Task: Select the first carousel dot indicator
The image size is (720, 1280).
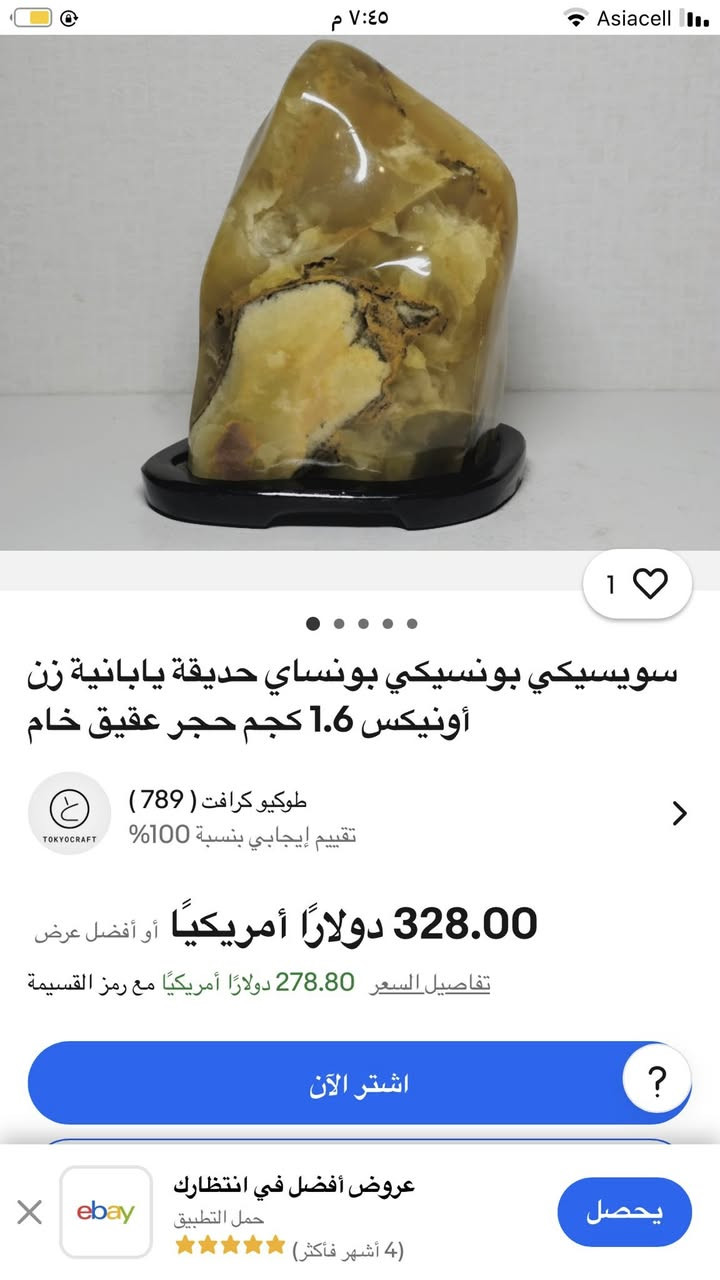Action: [312, 623]
